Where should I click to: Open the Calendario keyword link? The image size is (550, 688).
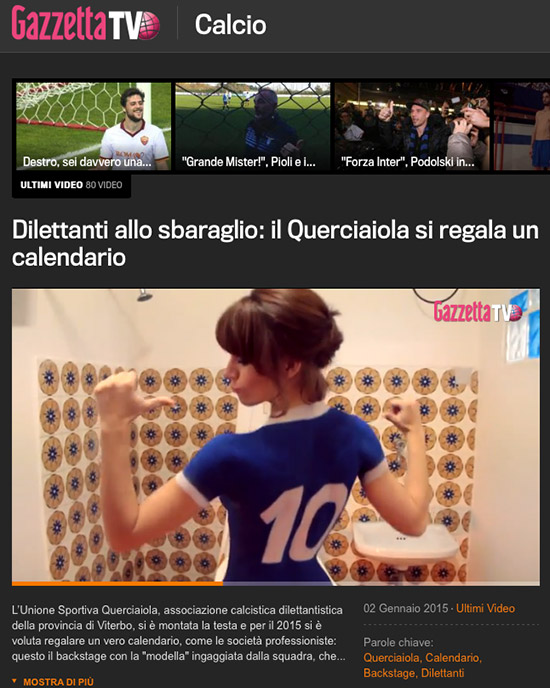click(x=453, y=658)
